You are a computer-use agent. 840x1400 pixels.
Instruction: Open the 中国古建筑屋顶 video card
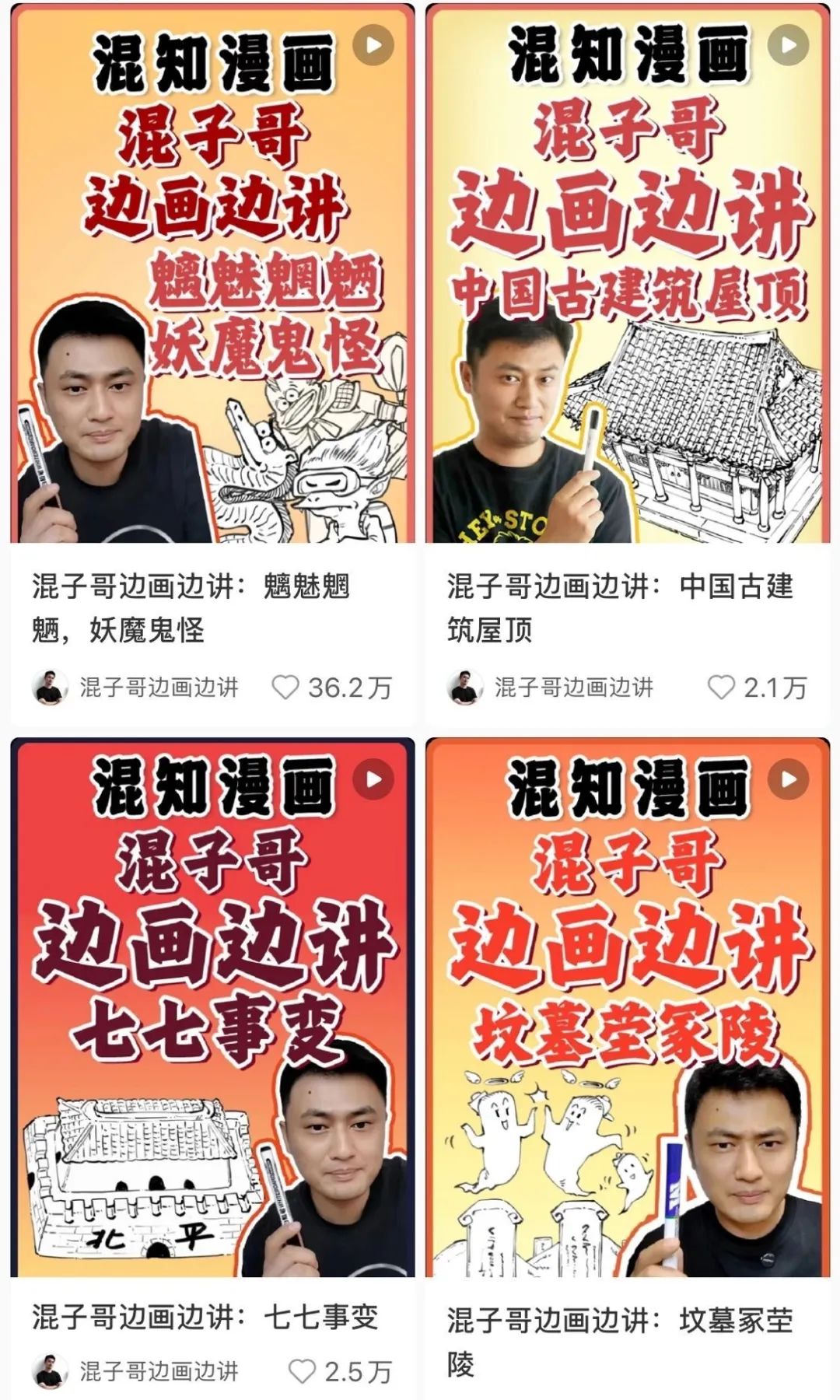point(628,274)
